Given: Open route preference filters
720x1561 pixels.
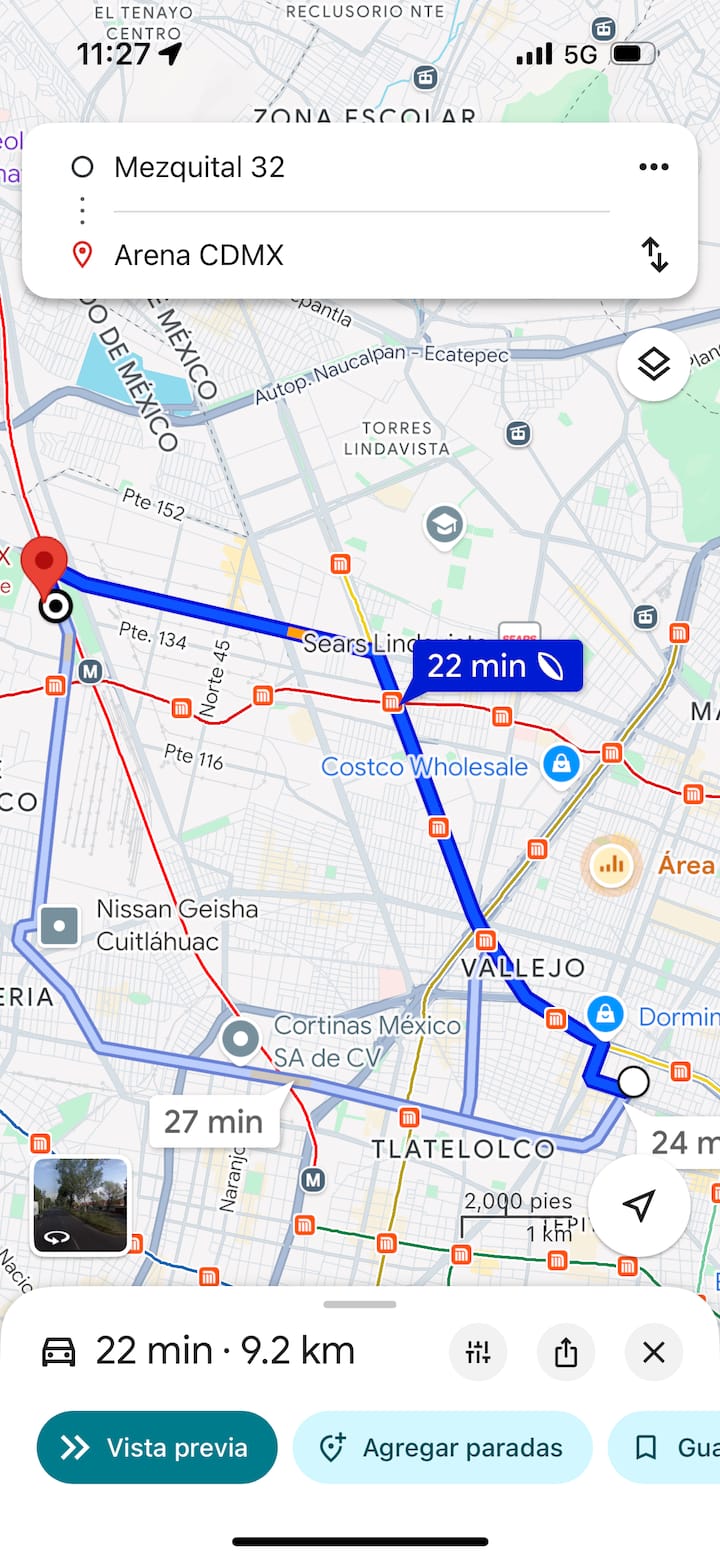Looking at the screenshot, I should click(x=478, y=1353).
